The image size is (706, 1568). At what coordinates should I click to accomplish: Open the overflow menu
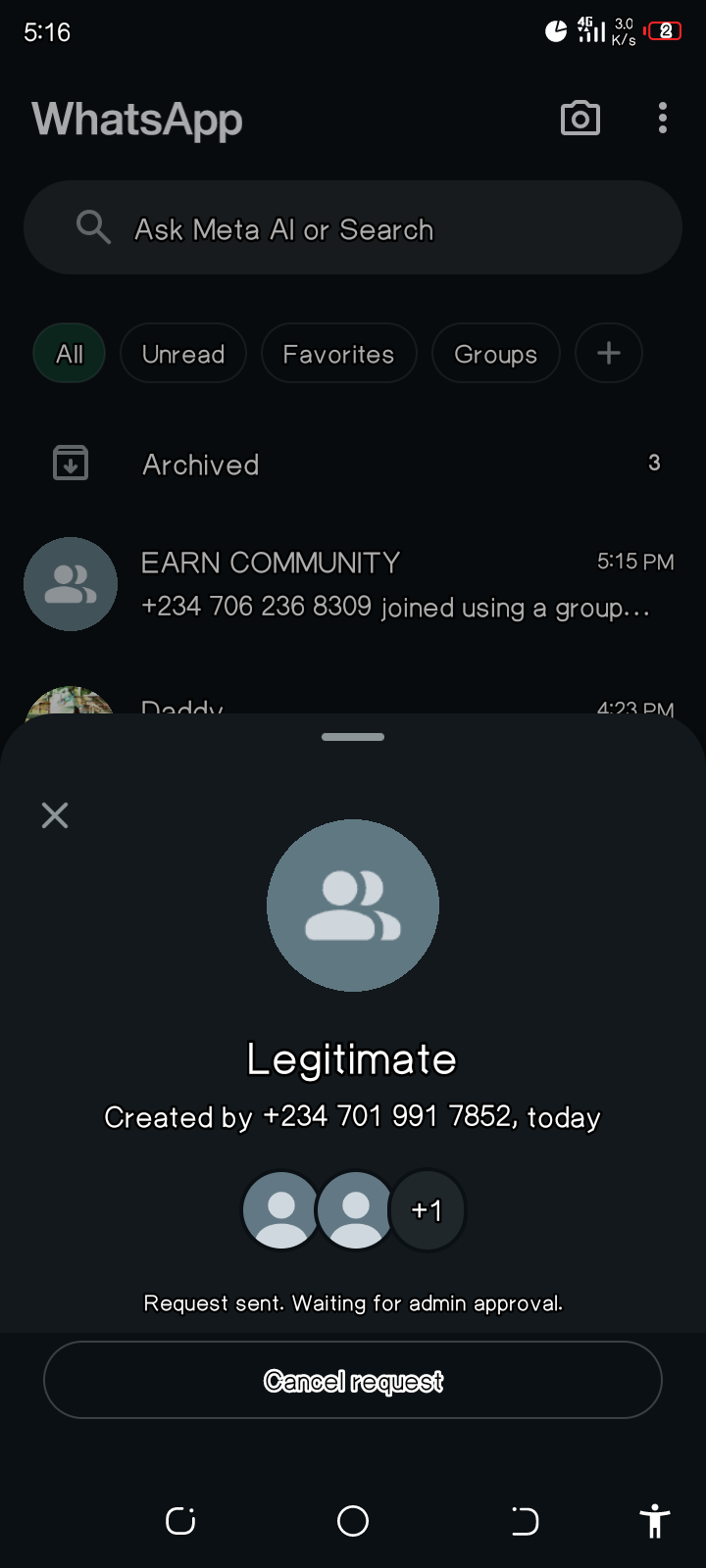(663, 119)
